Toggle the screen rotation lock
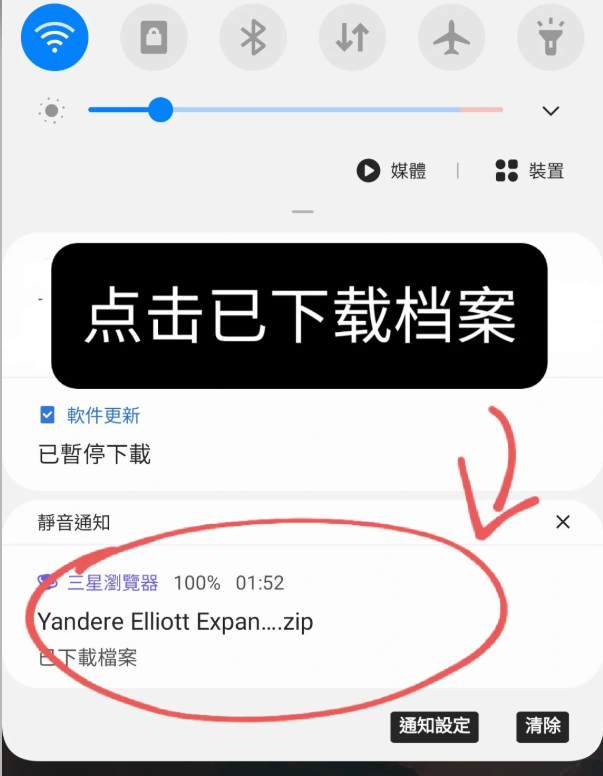 pyautogui.click(x=153, y=38)
